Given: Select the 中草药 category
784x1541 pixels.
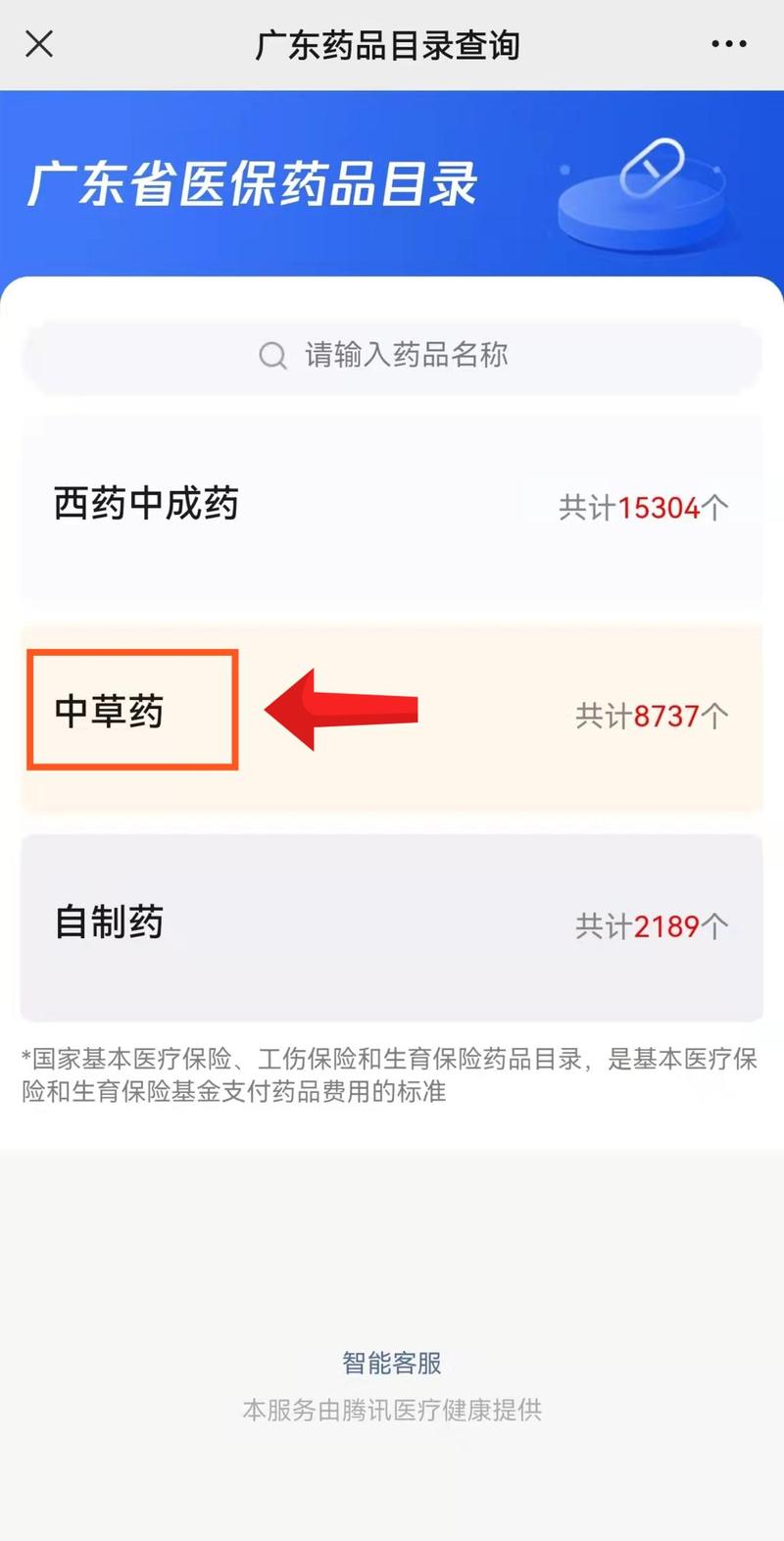Looking at the screenshot, I should point(392,714).
